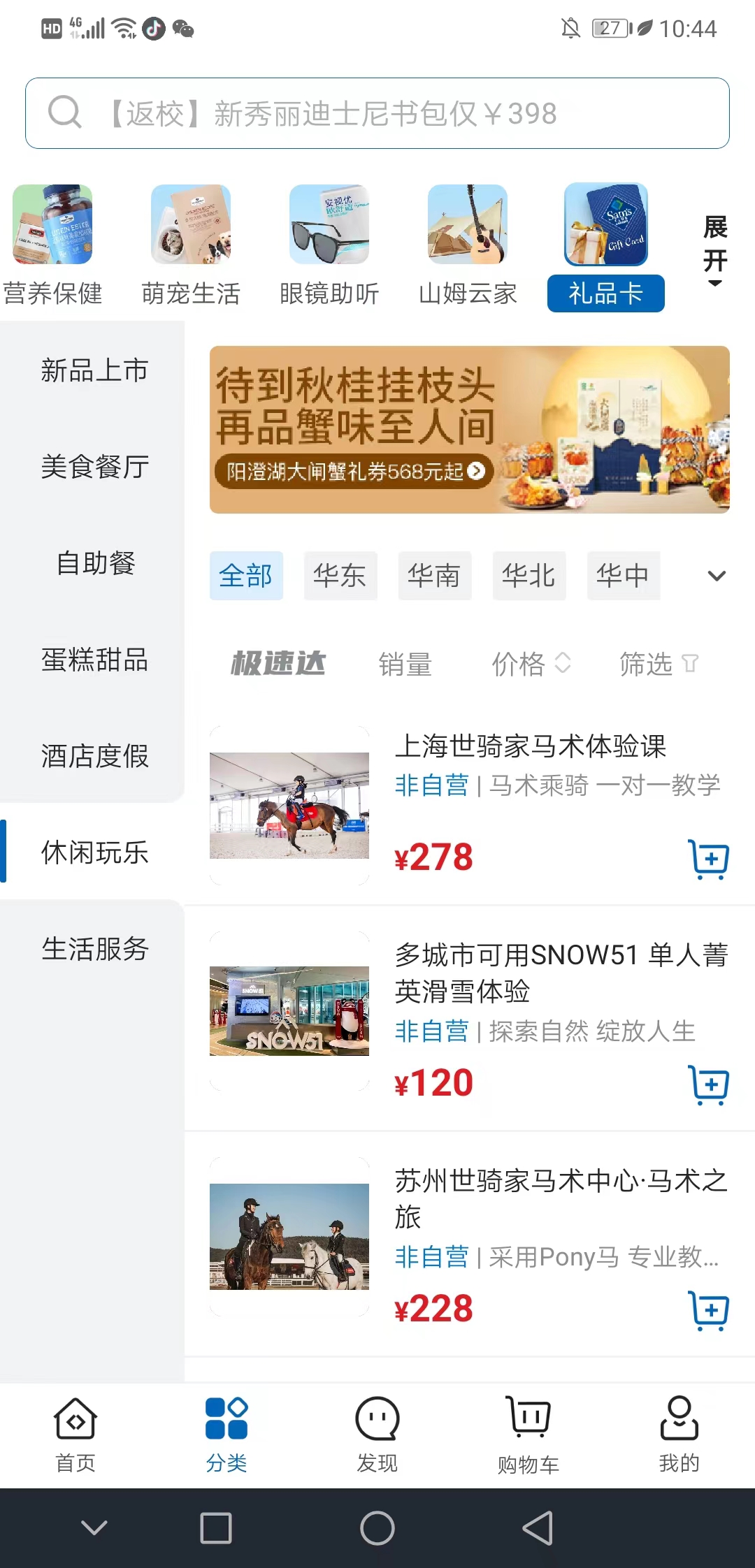Screen dimensions: 755x1568
Task: Sort the list by 销量
Action: point(405,664)
